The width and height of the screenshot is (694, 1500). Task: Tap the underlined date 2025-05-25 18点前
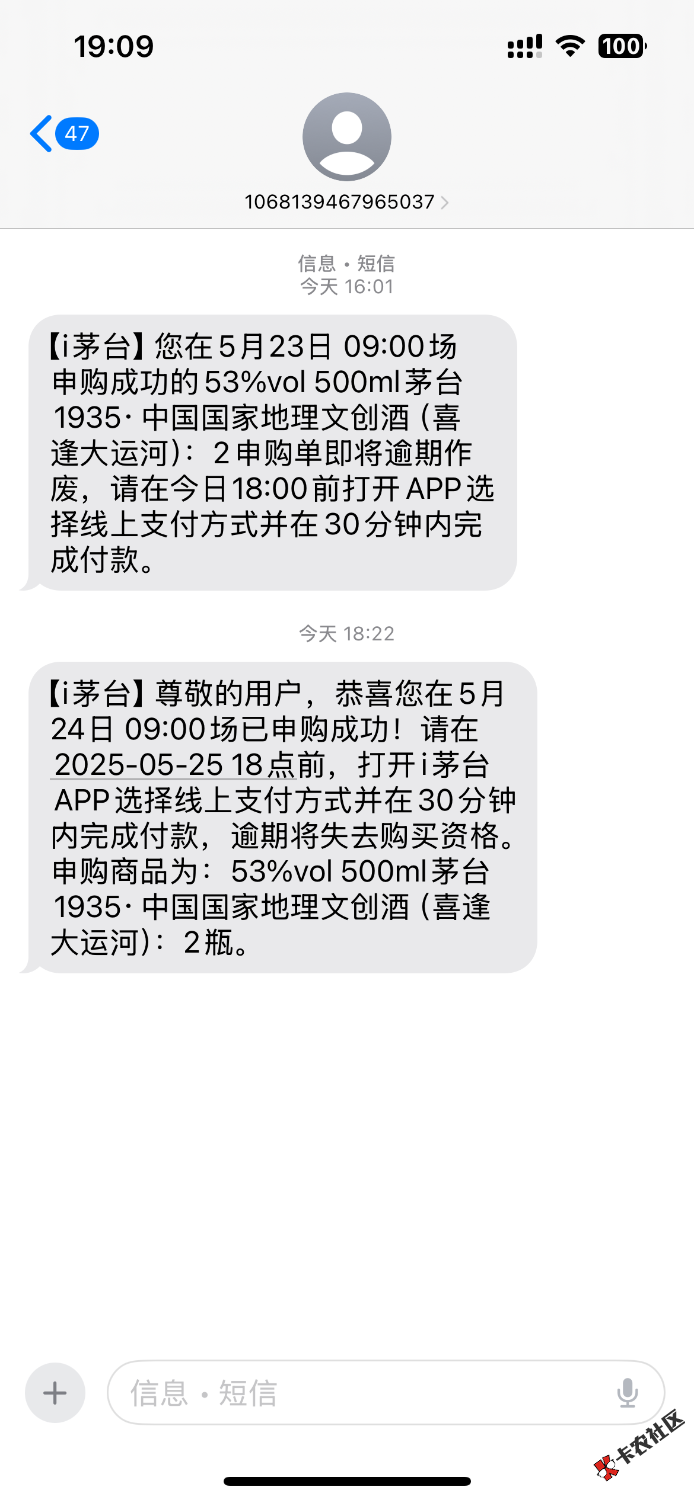[172, 765]
